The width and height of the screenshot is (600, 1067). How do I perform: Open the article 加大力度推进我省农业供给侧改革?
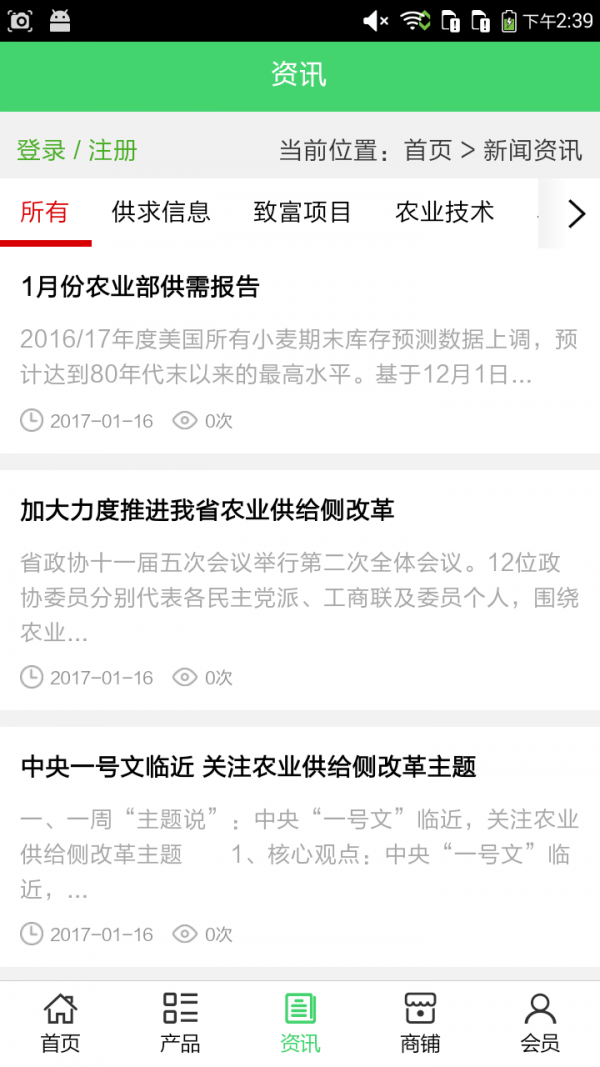207,510
